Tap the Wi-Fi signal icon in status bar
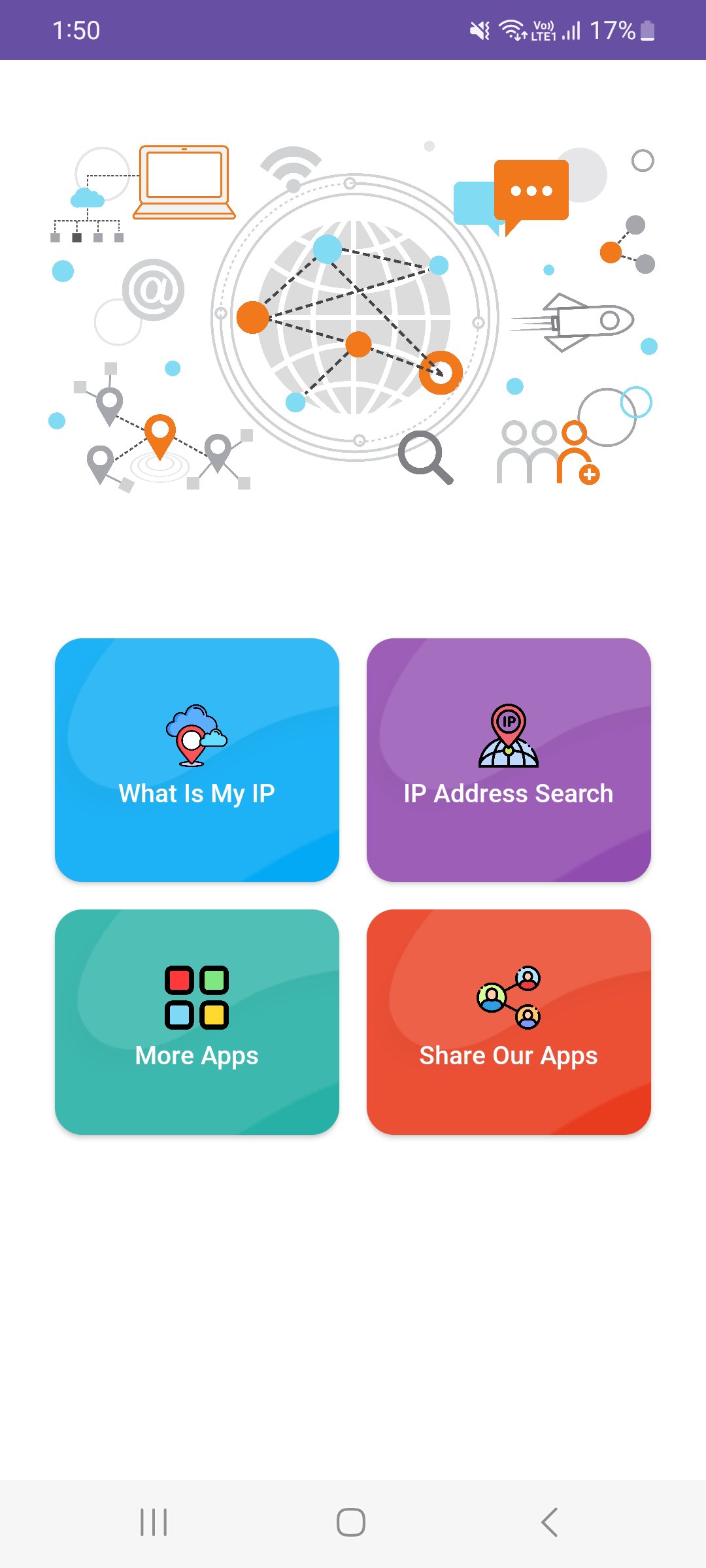 click(x=511, y=29)
